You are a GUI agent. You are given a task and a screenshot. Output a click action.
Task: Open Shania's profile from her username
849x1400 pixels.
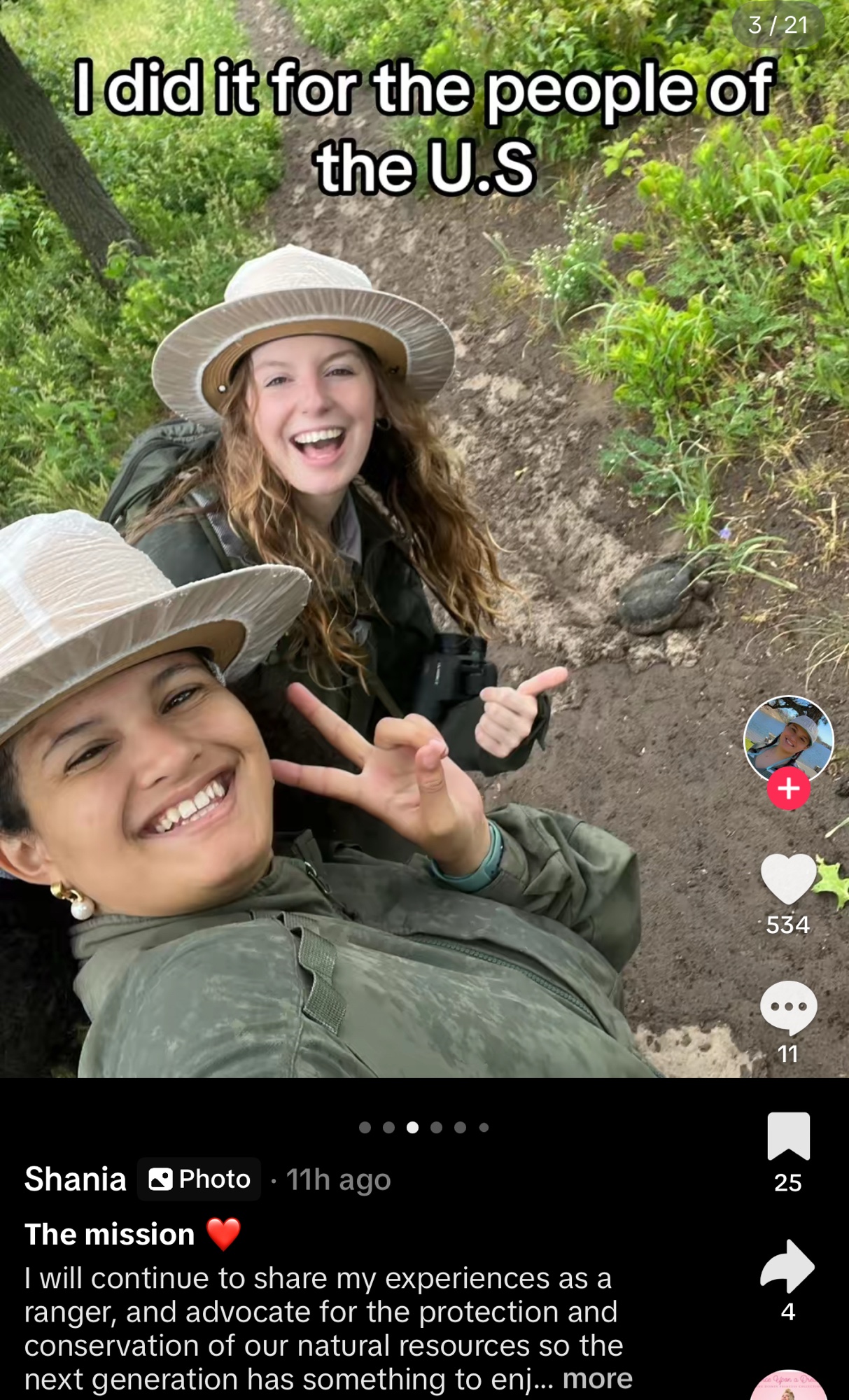(76, 1179)
